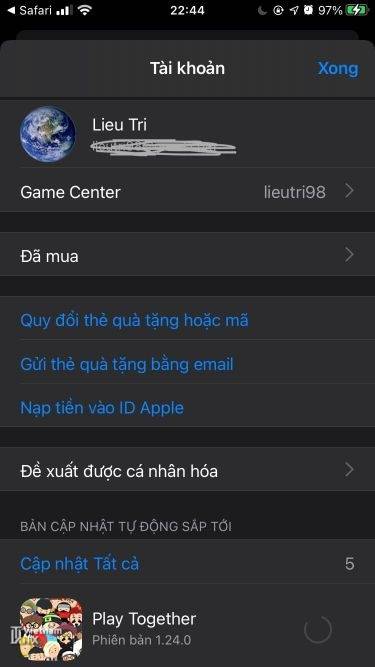Tap Cập nhật Tất cả
The width and height of the screenshot is (375, 667).
80,564
